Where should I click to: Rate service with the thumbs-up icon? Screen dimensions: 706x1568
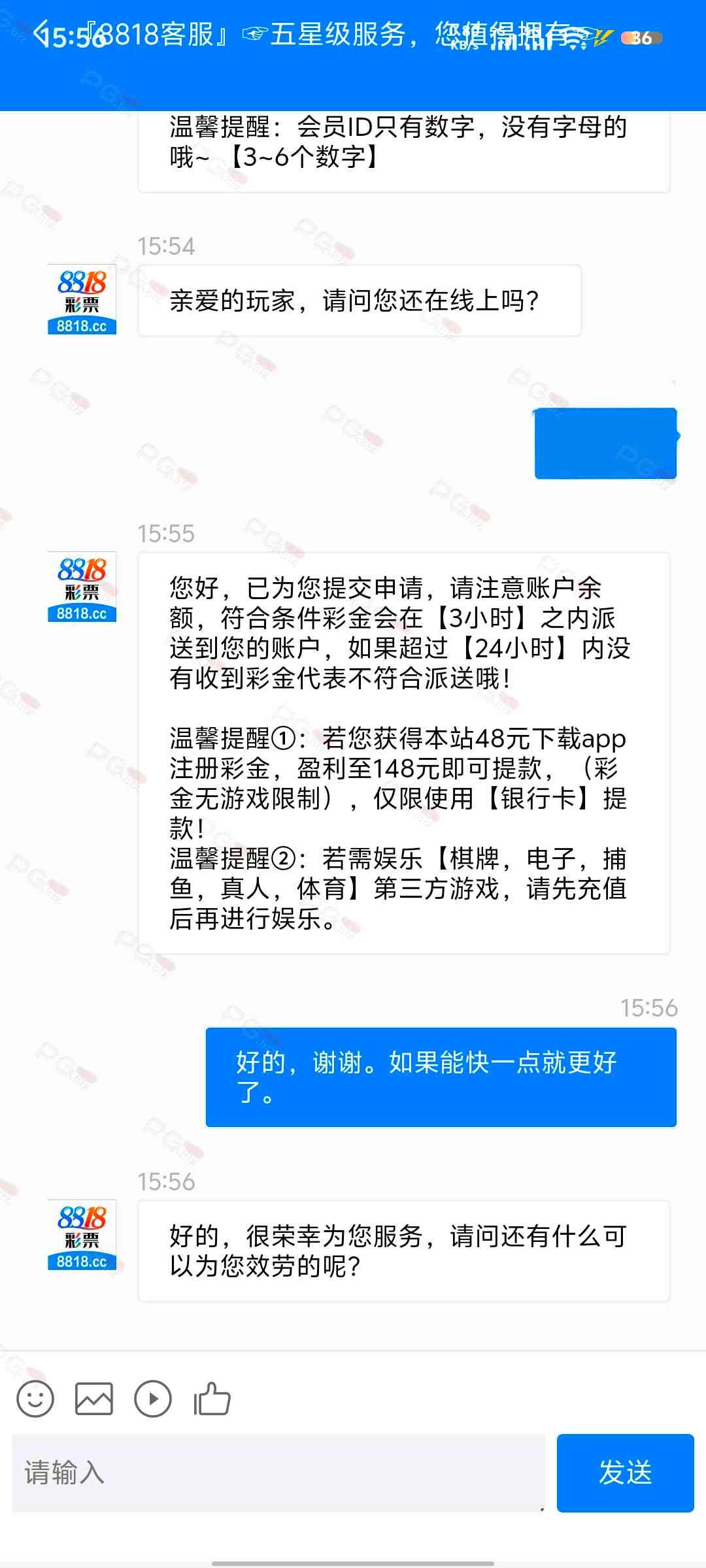(x=212, y=1399)
